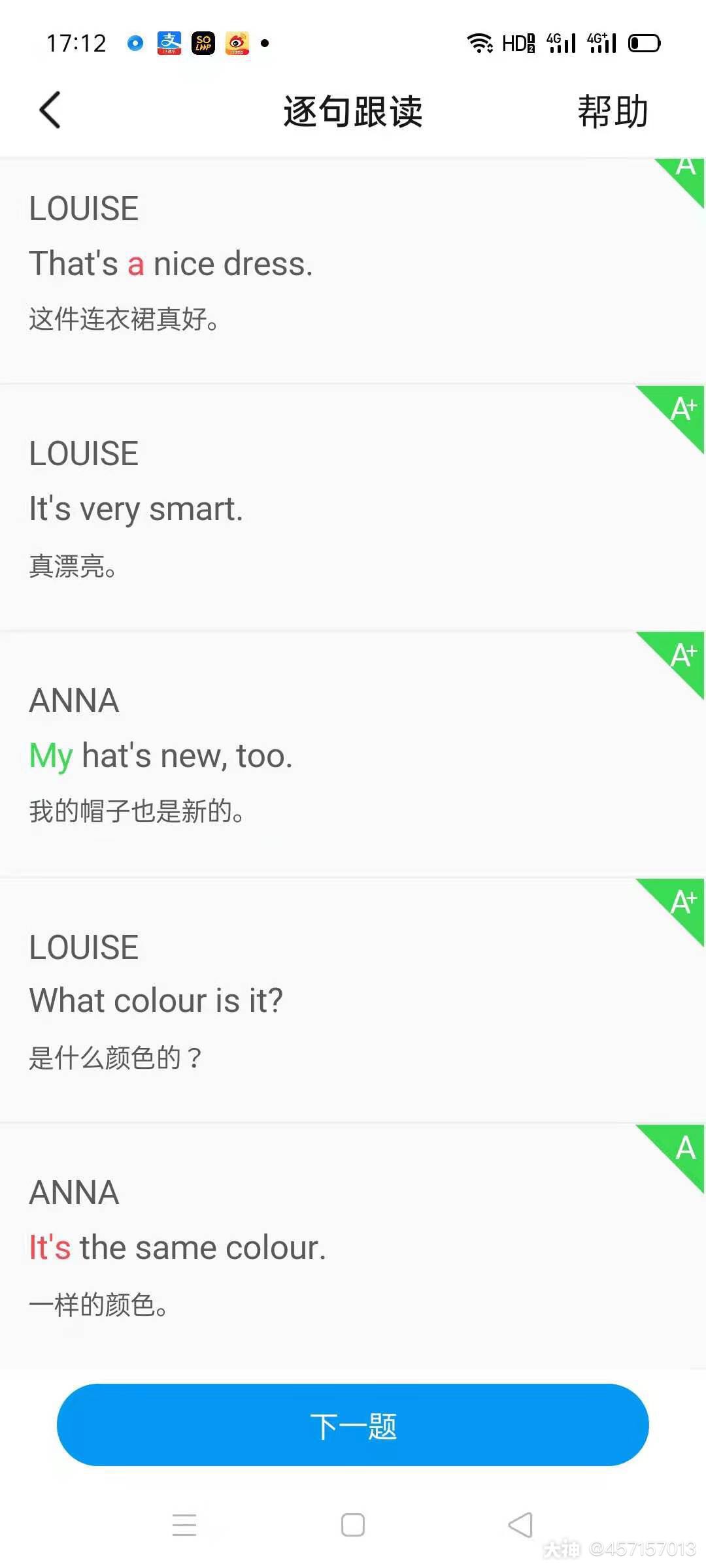The height and width of the screenshot is (1568, 706).
Task: Select the sentence "It's the same colour."
Action: pyautogui.click(x=177, y=1248)
